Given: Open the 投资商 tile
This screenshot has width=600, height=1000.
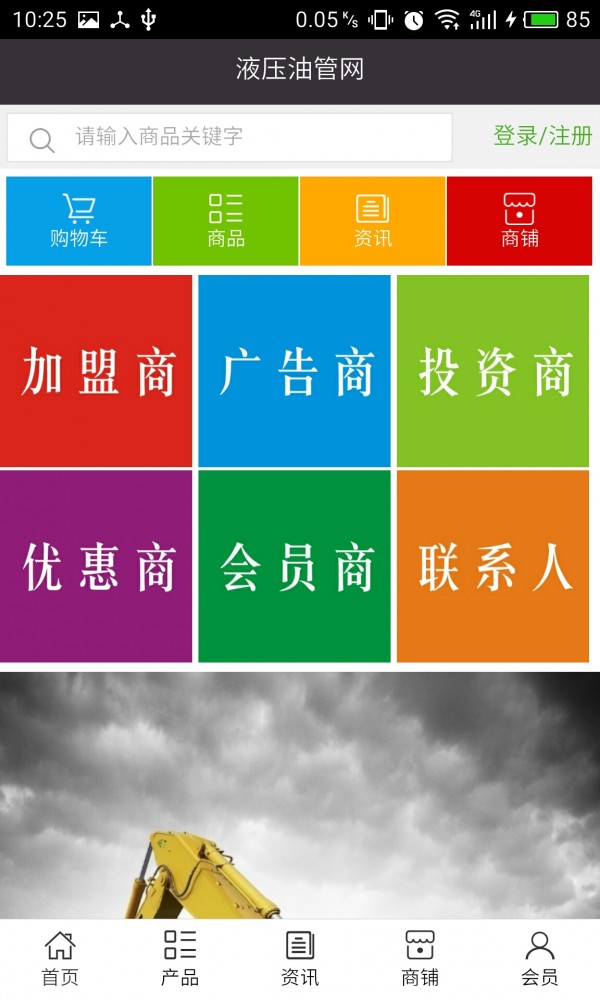Looking at the screenshot, I should (493, 371).
